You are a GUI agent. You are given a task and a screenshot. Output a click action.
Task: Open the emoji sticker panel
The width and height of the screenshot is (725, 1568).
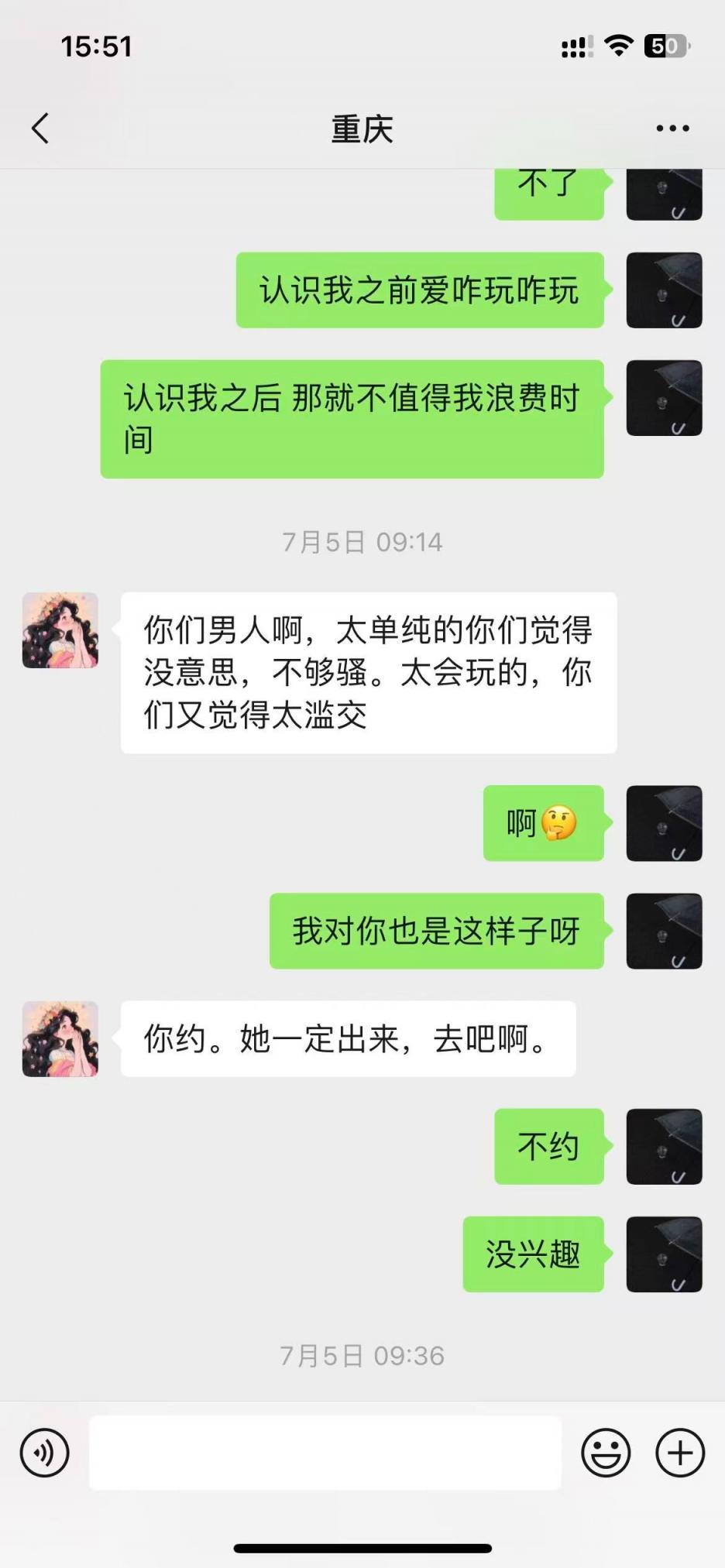coord(606,1453)
